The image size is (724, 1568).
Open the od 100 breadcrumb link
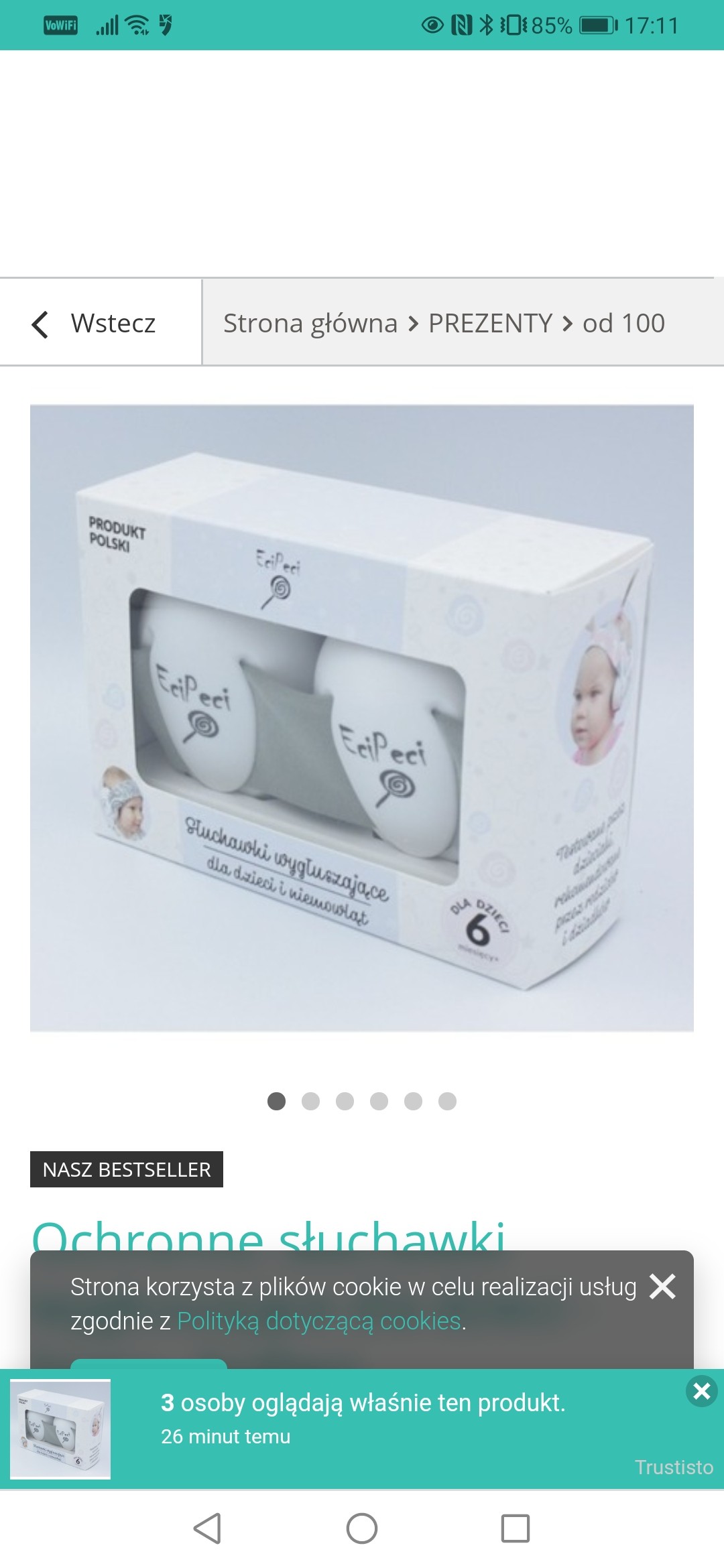pos(623,323)
